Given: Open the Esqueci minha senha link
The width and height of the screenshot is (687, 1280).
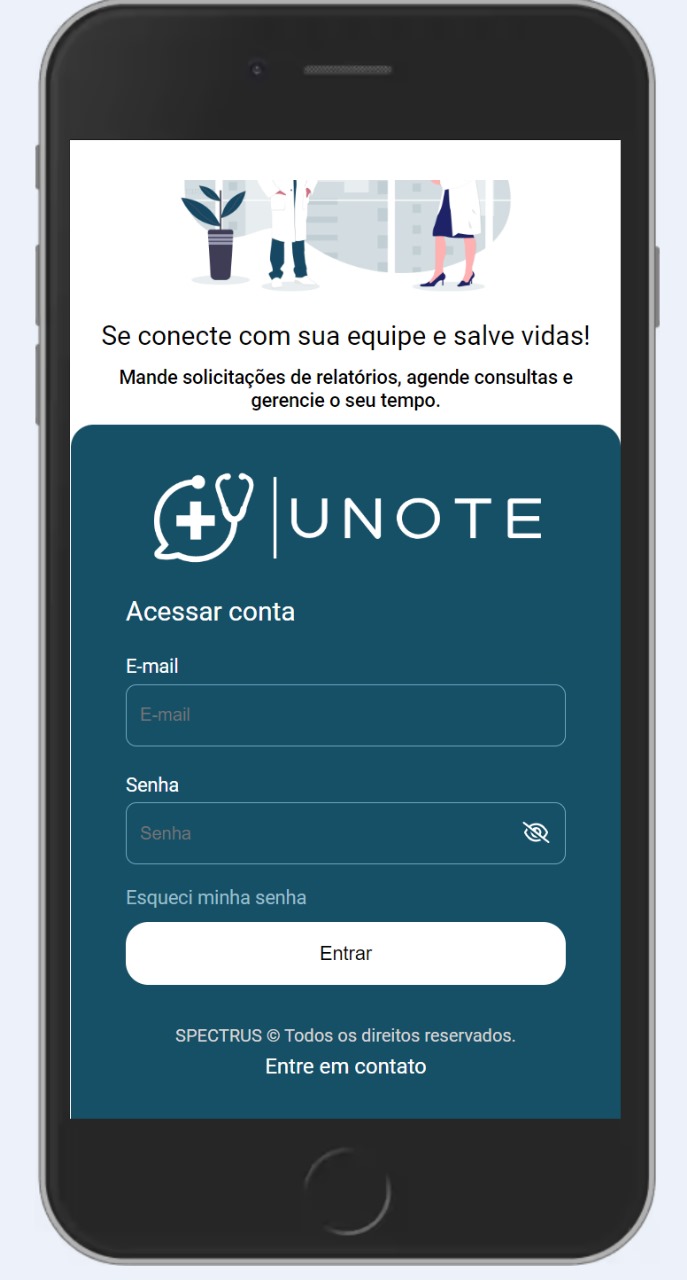Looking at the screenshot, I should (x=216, y=897).
